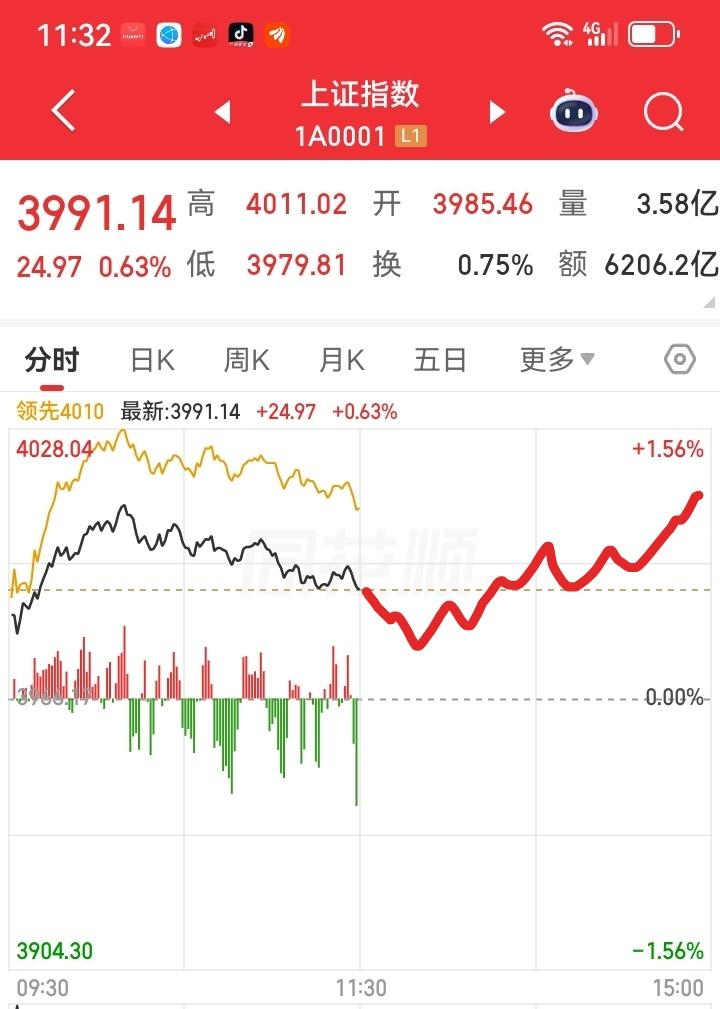Switch to 五日 tab

click(438, 359)
